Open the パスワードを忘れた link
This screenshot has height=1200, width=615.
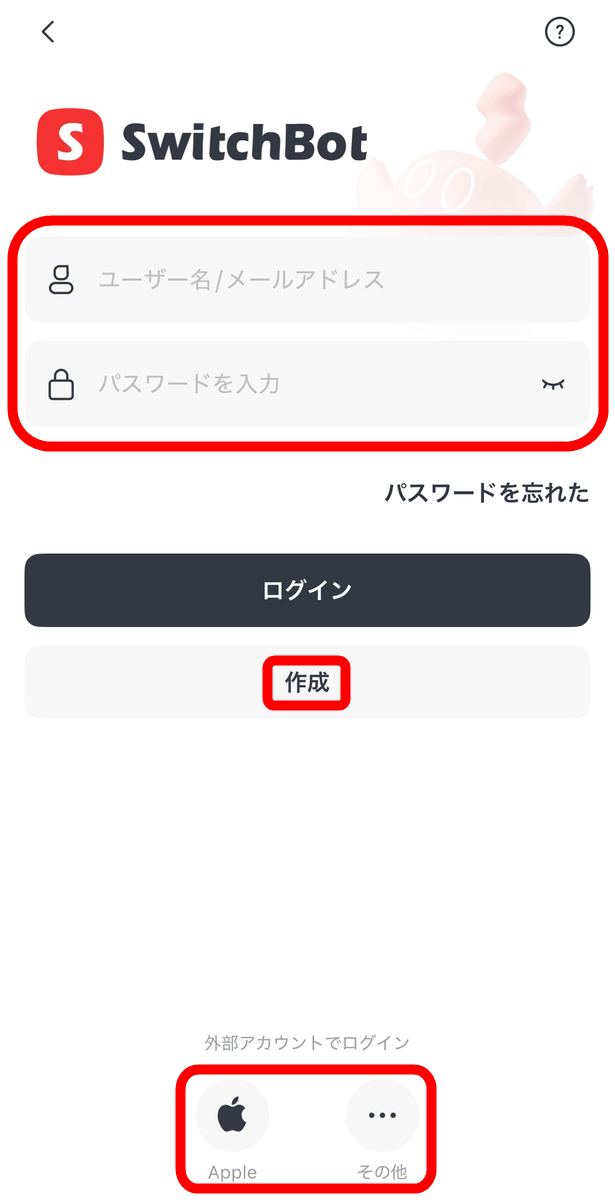(486, 493)
